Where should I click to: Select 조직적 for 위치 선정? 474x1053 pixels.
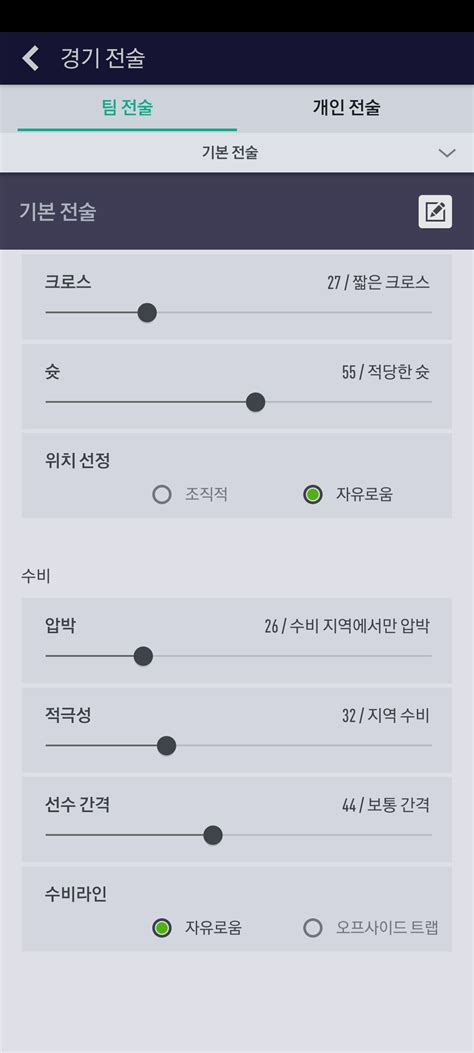(x=191, y=495)
